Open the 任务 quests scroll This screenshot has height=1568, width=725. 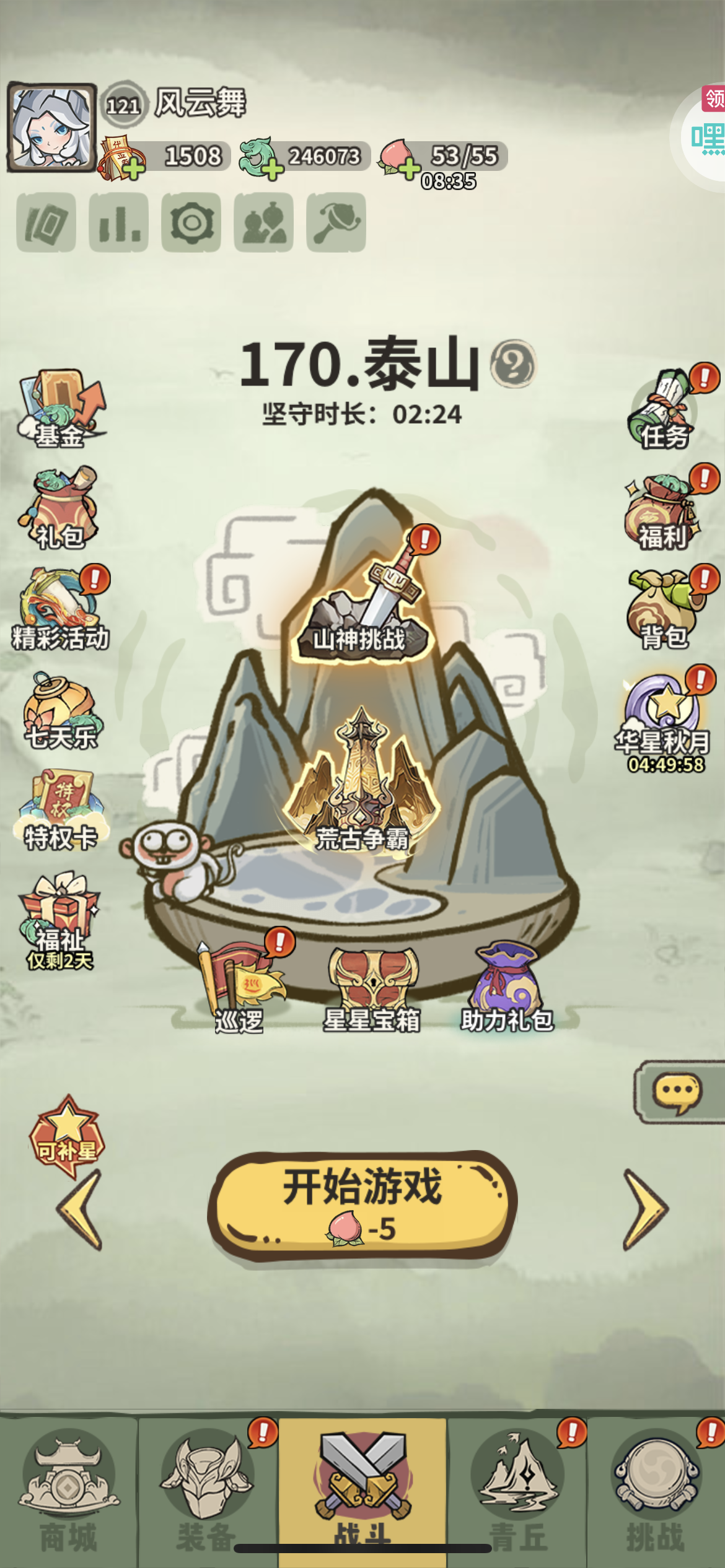pyautogui.click(x=663, y=410)
